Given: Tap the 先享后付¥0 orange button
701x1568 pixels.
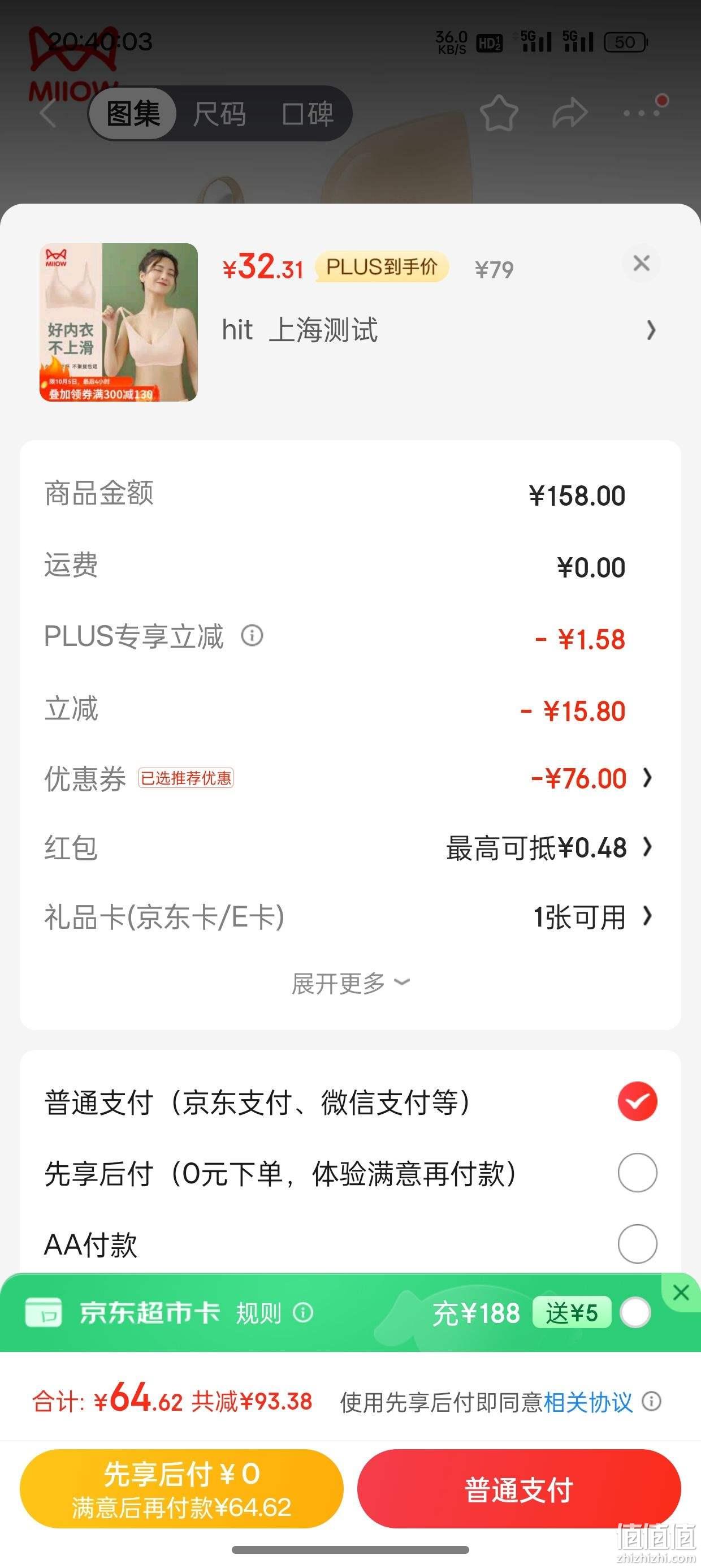Looking at the screenshot, I should point(181,1489).
